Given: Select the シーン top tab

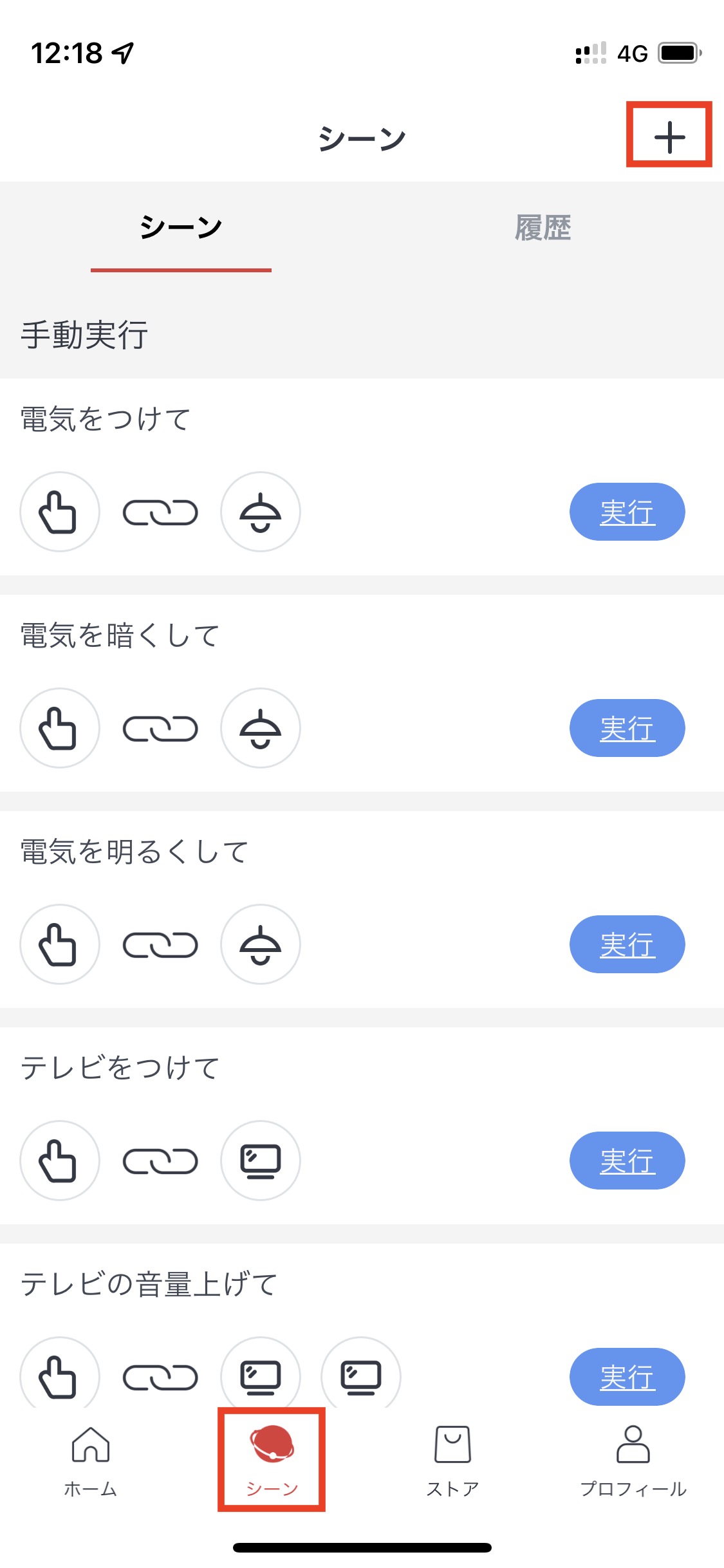Looking at the screenshot, I should [181, 227].
